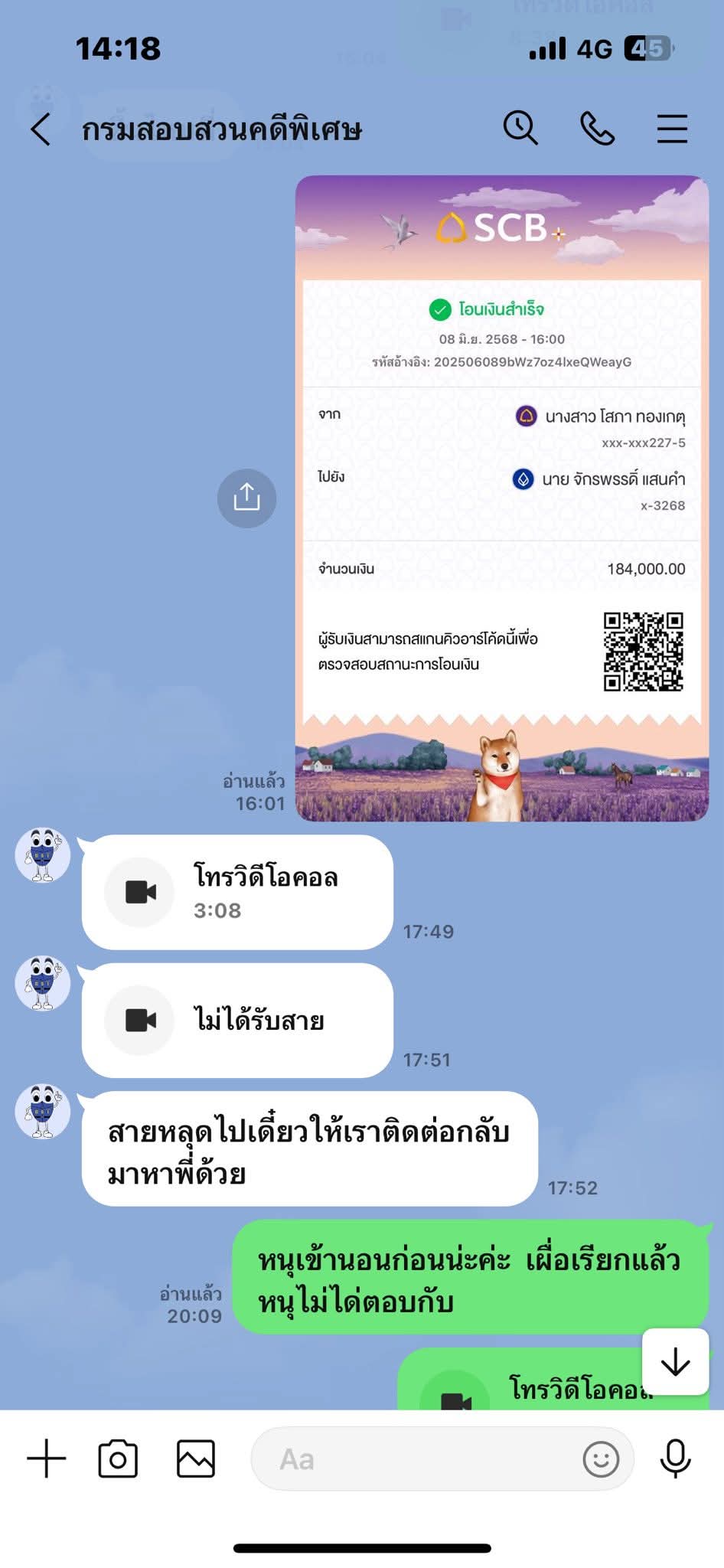Viewport: 724px width, 1568px height.
Task: Open the plus attachment menu
Action: pos(46,1459)
